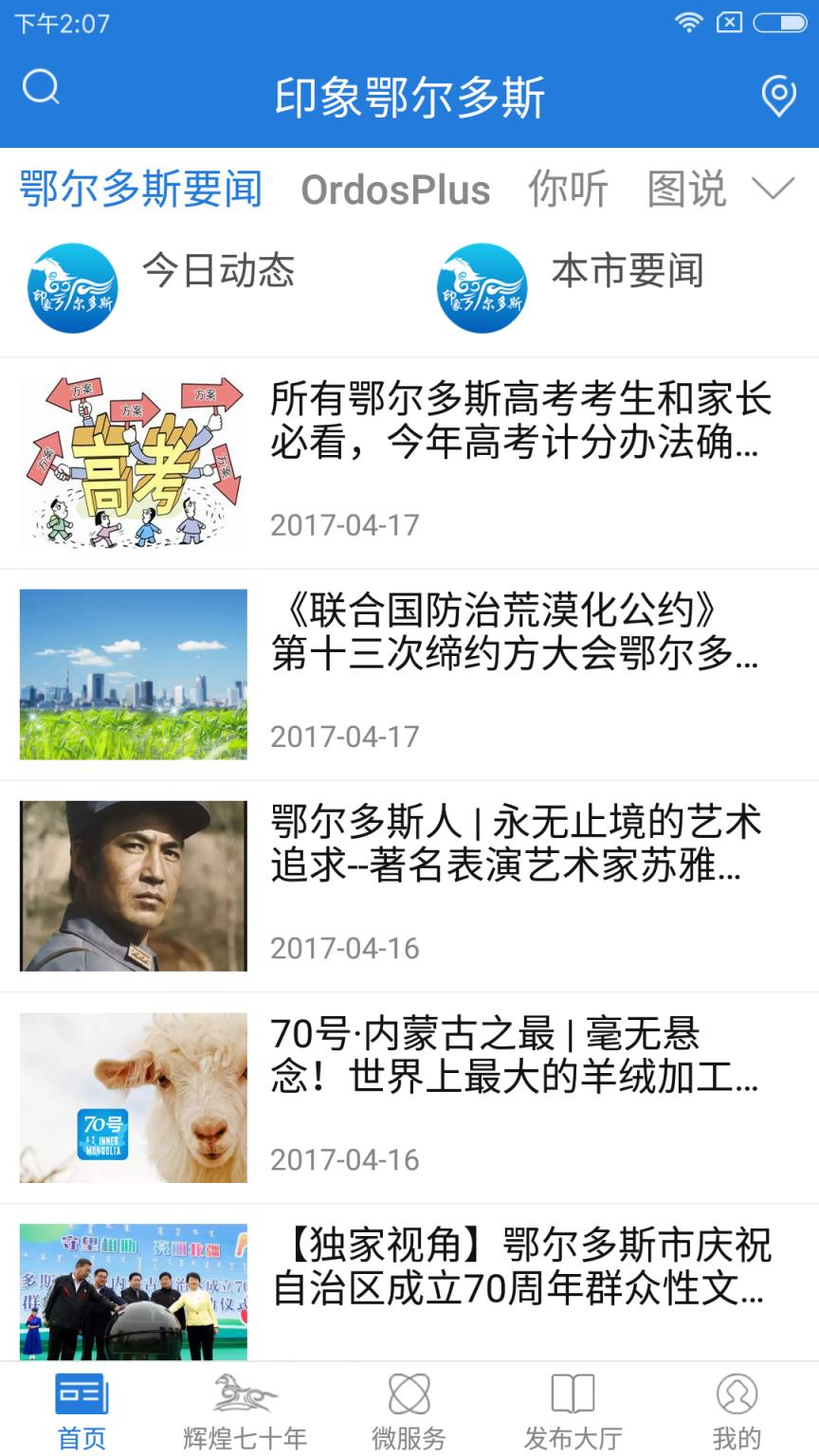Select the 鄂尔多斯要闻 channel

point(137,189)
